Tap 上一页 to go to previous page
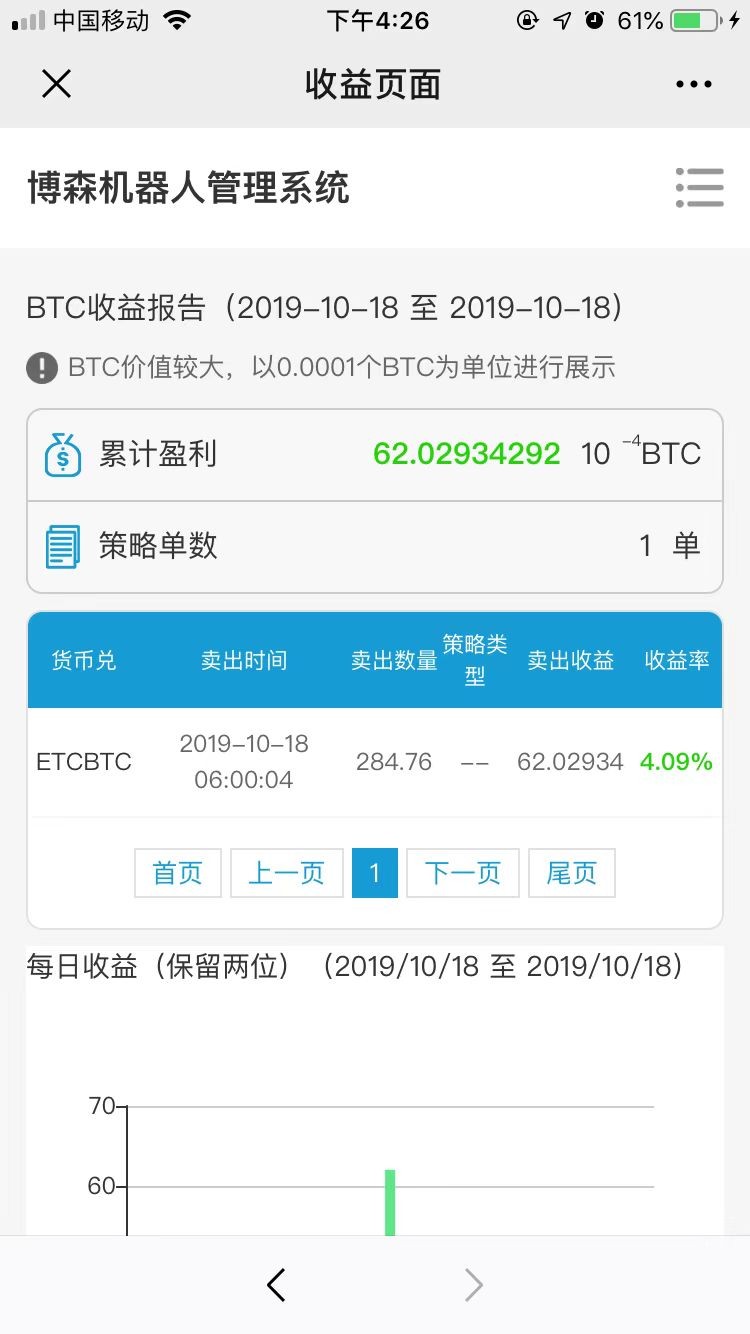750x1334 pixels. [x=287, y=873]
